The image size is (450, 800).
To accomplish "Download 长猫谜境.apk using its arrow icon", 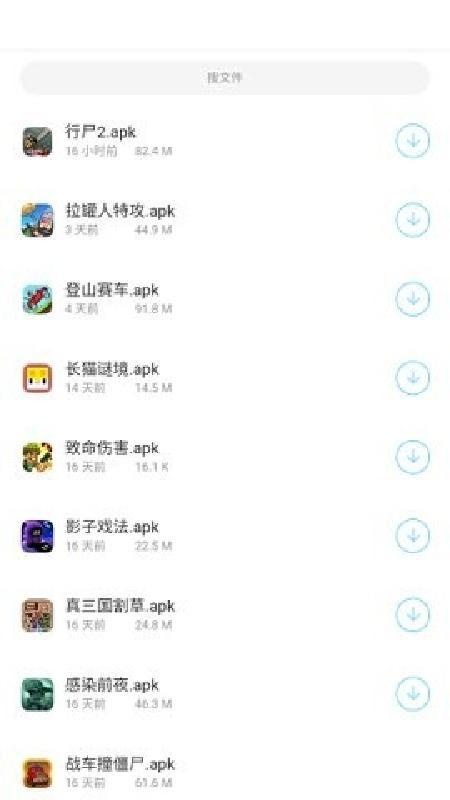I will (413, 378).
